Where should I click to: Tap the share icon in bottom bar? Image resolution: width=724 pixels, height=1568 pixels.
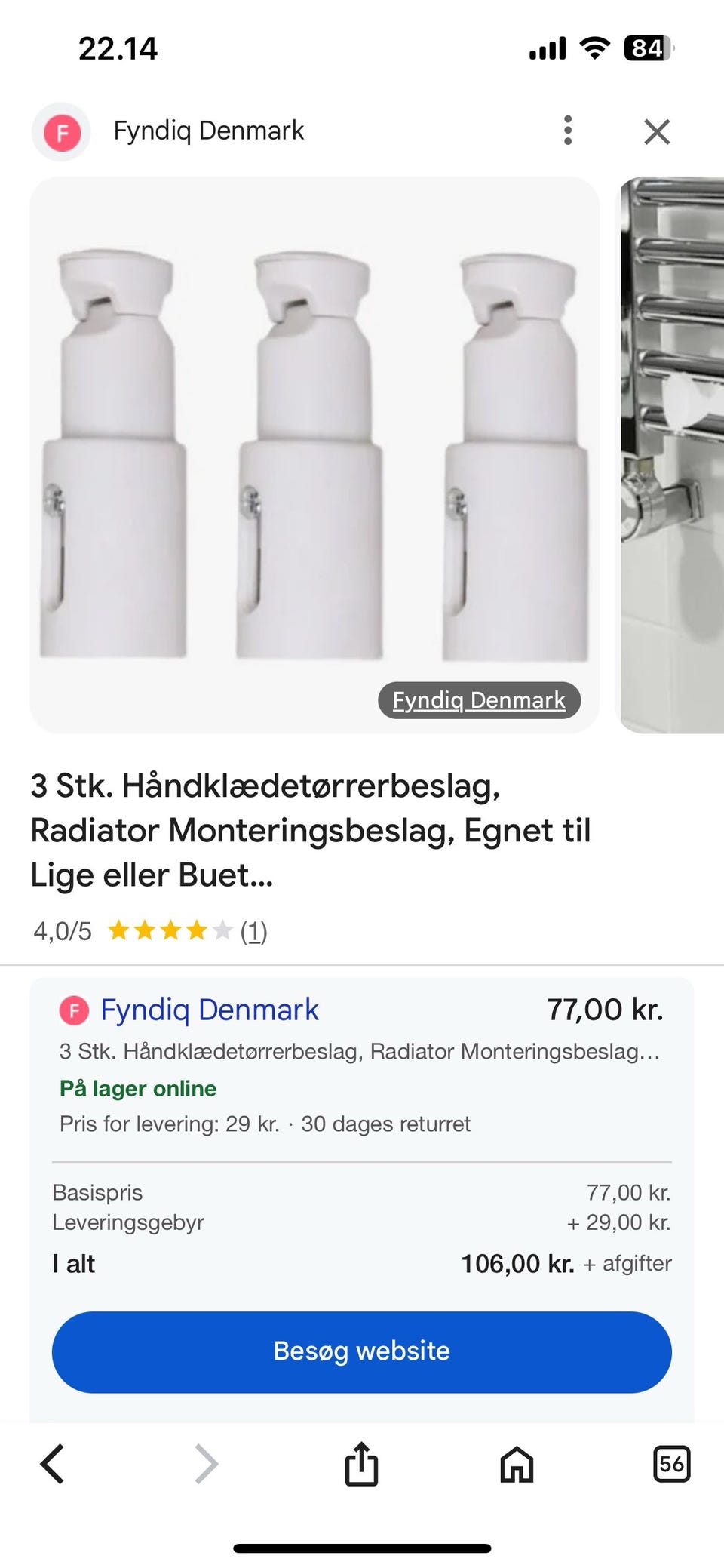click(361, 1465)
